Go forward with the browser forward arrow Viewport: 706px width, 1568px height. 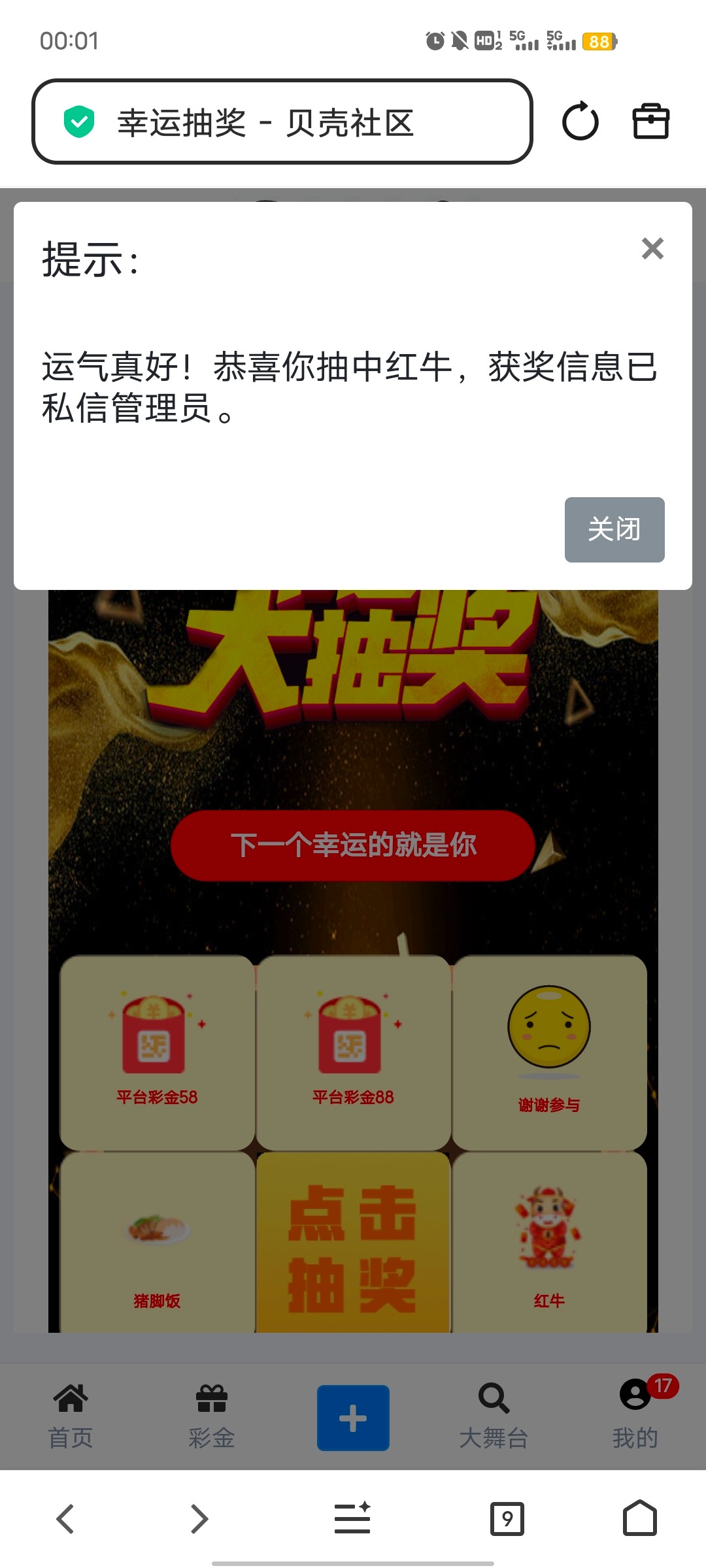(199, 1518)
